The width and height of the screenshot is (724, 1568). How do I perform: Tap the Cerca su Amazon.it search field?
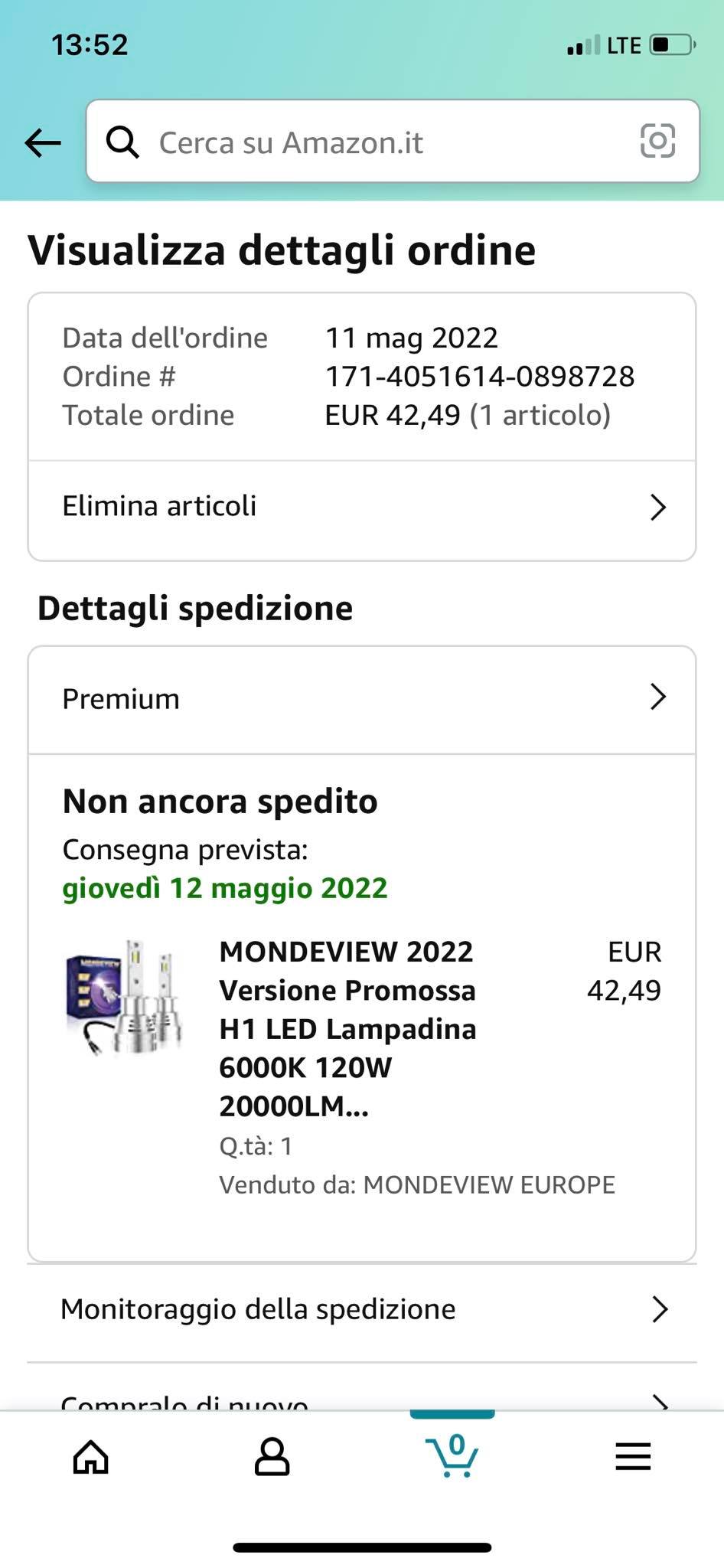(x=375, y=142)
